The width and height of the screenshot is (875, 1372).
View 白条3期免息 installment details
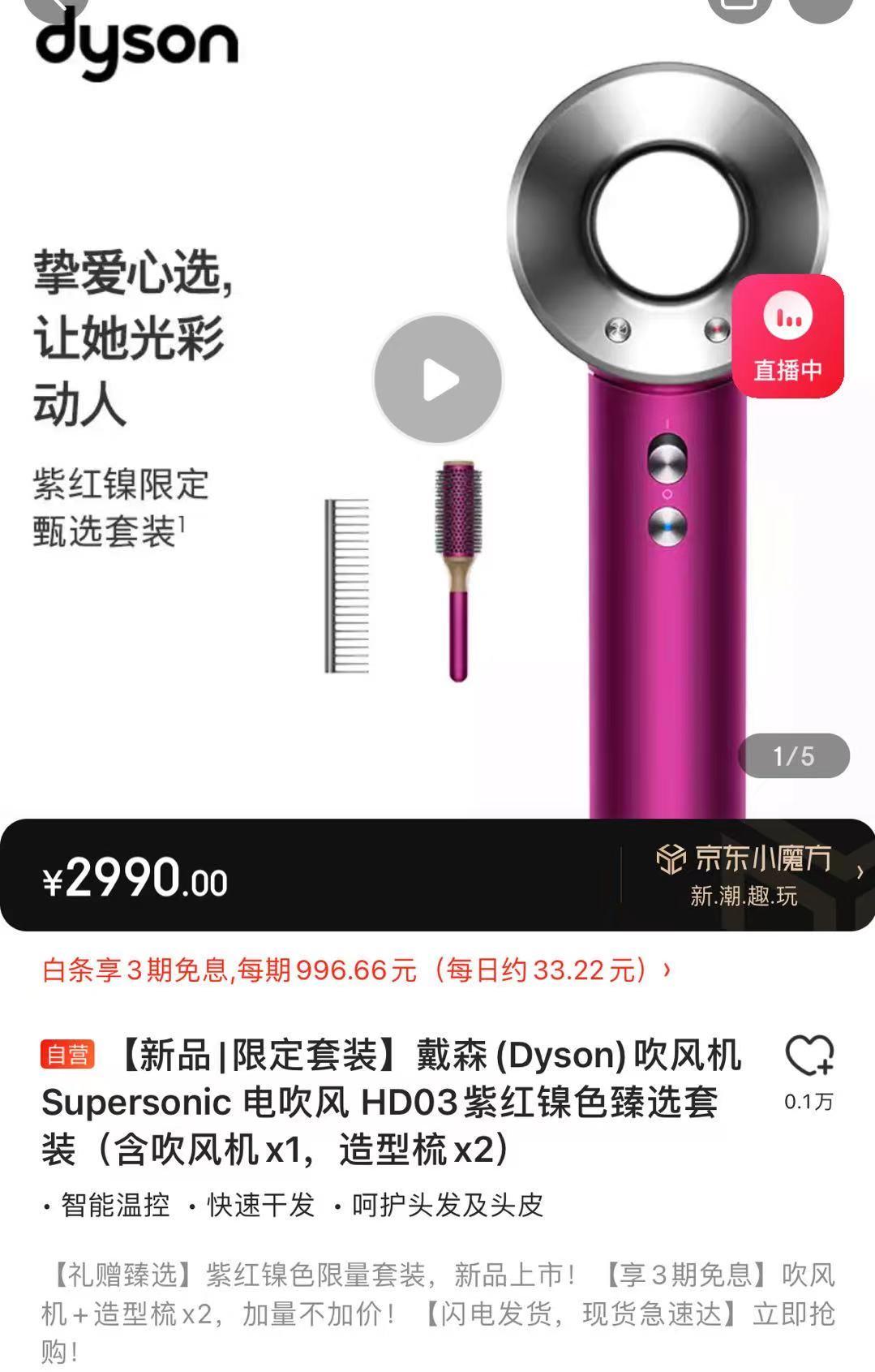[x=357, y=970]
